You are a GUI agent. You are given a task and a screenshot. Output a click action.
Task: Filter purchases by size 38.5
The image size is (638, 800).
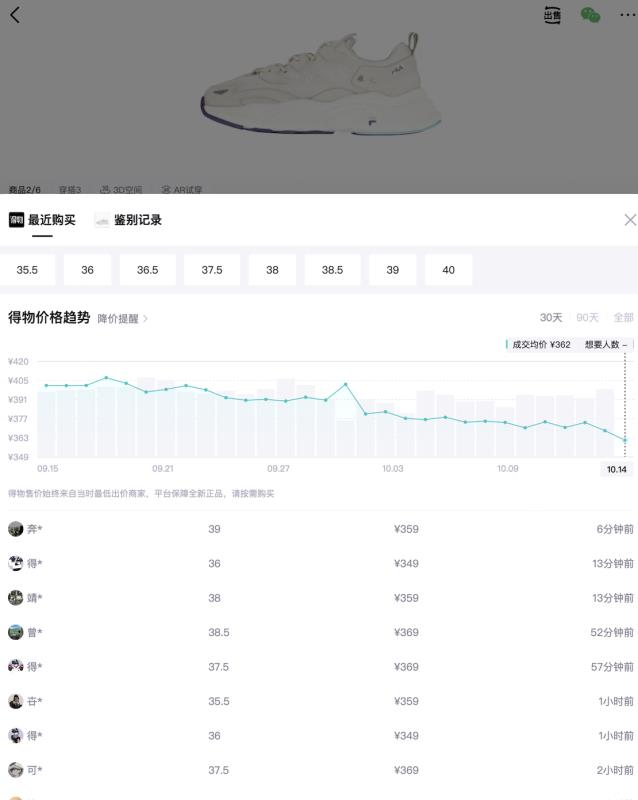[332, 270]
